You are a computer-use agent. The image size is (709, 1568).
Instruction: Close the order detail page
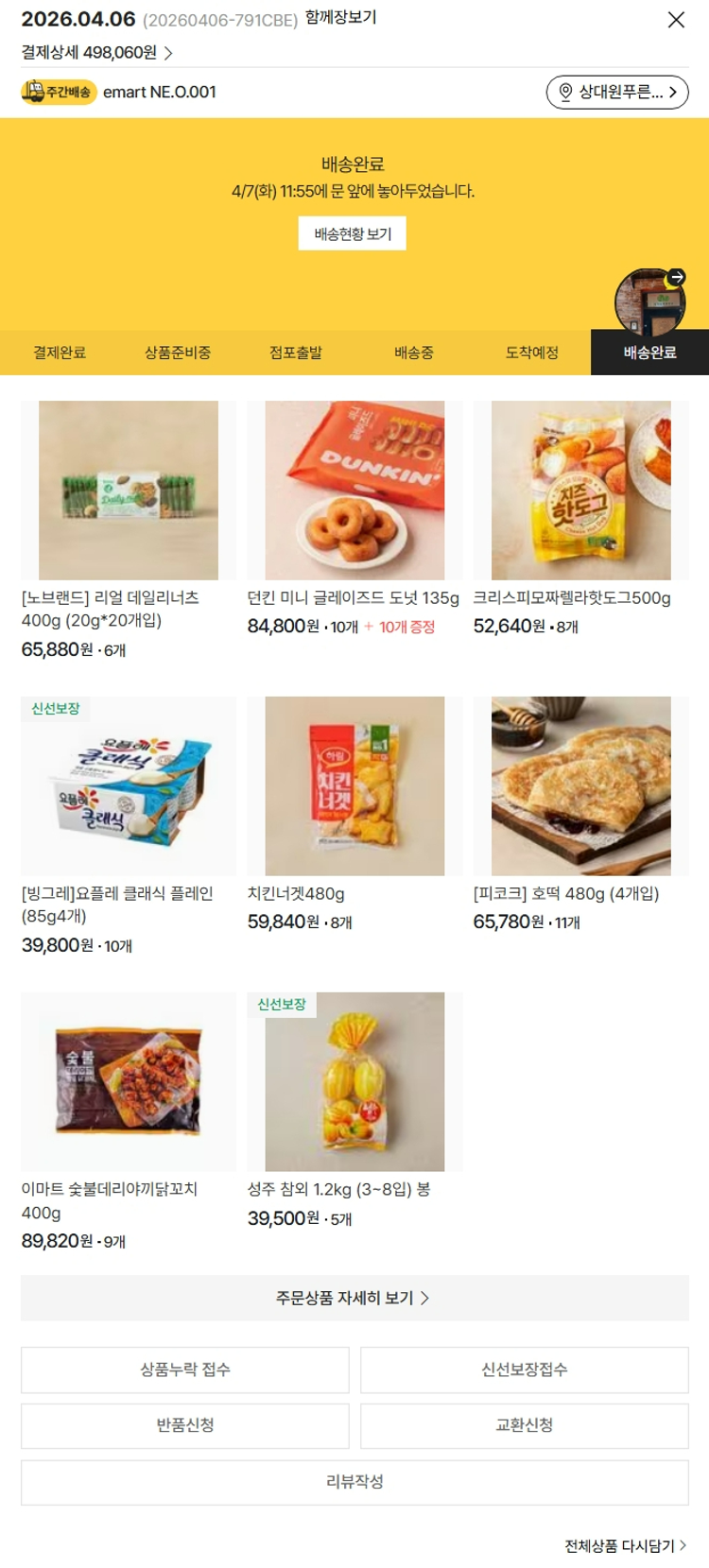point(676,20)
